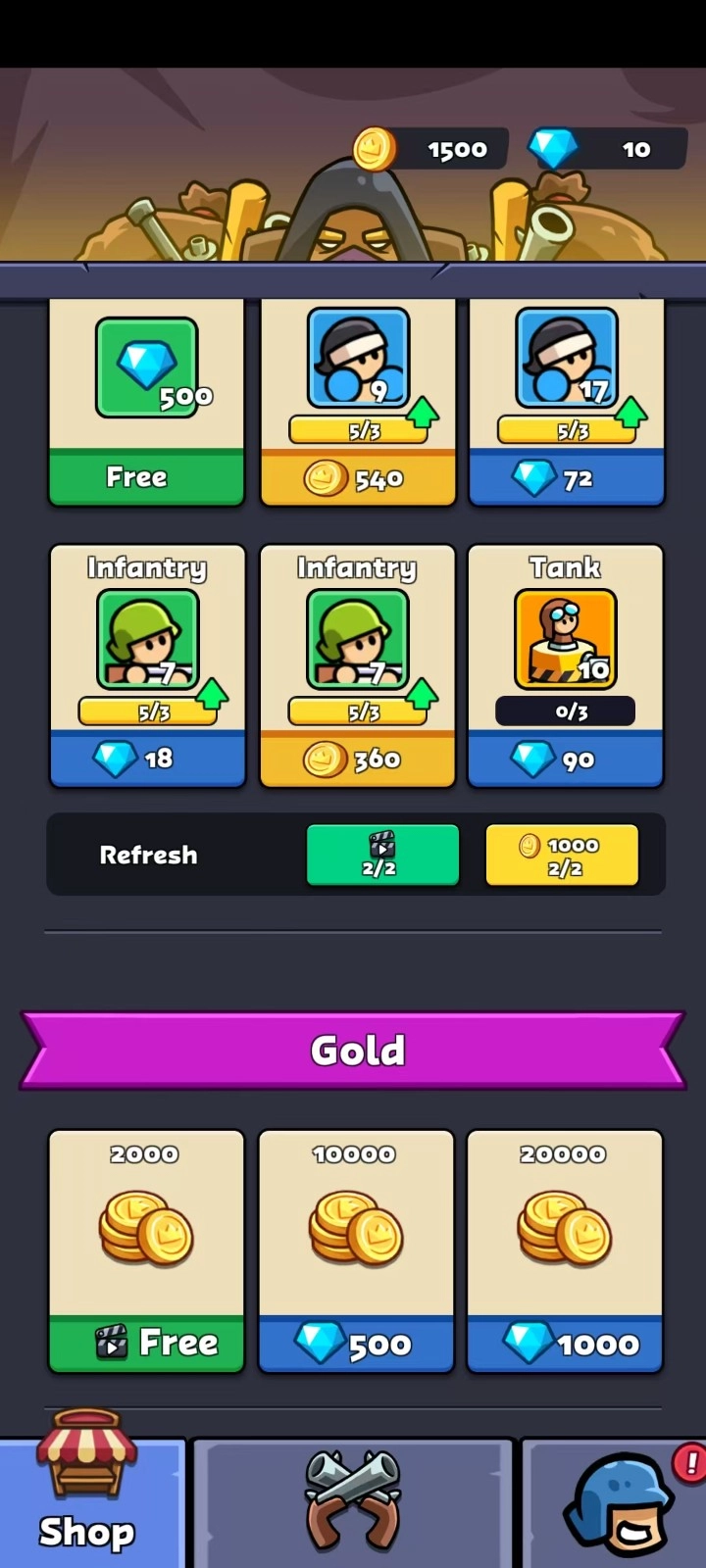Select the Shop tab
Screen dimensions: 706x1568
tap(88, 1504)
